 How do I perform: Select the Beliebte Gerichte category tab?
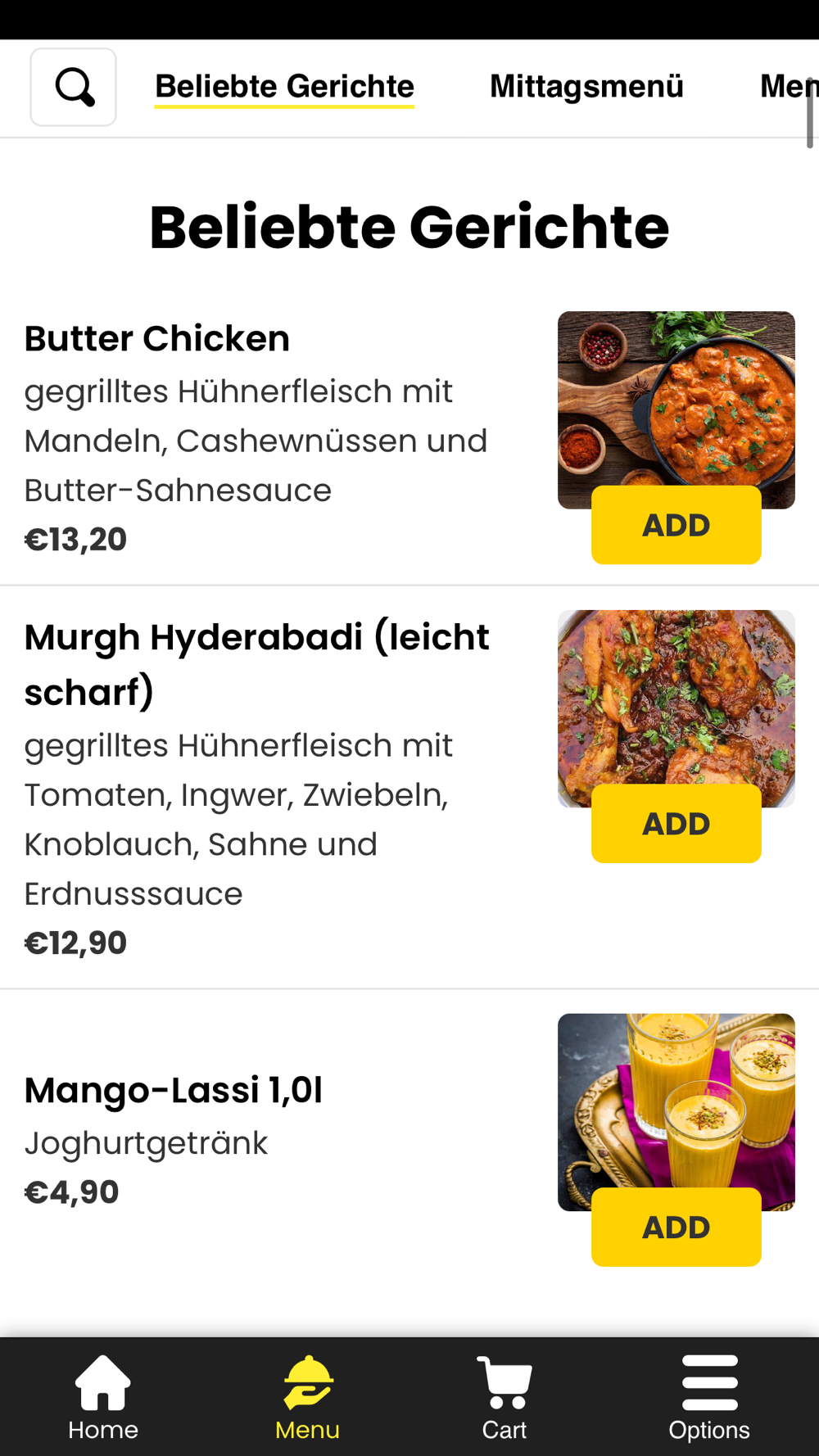pyautogui.click(x=284, y=87)
